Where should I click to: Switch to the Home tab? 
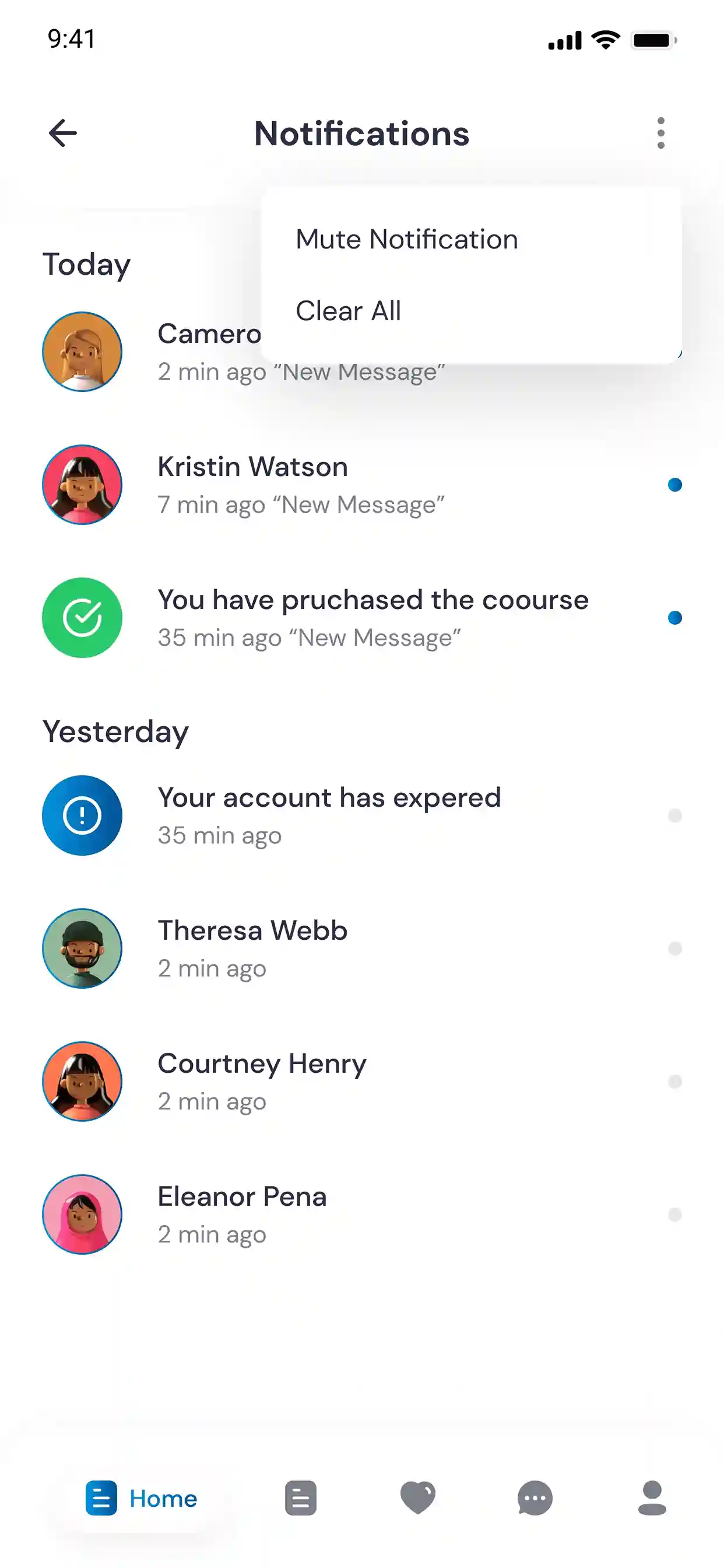141,1498
